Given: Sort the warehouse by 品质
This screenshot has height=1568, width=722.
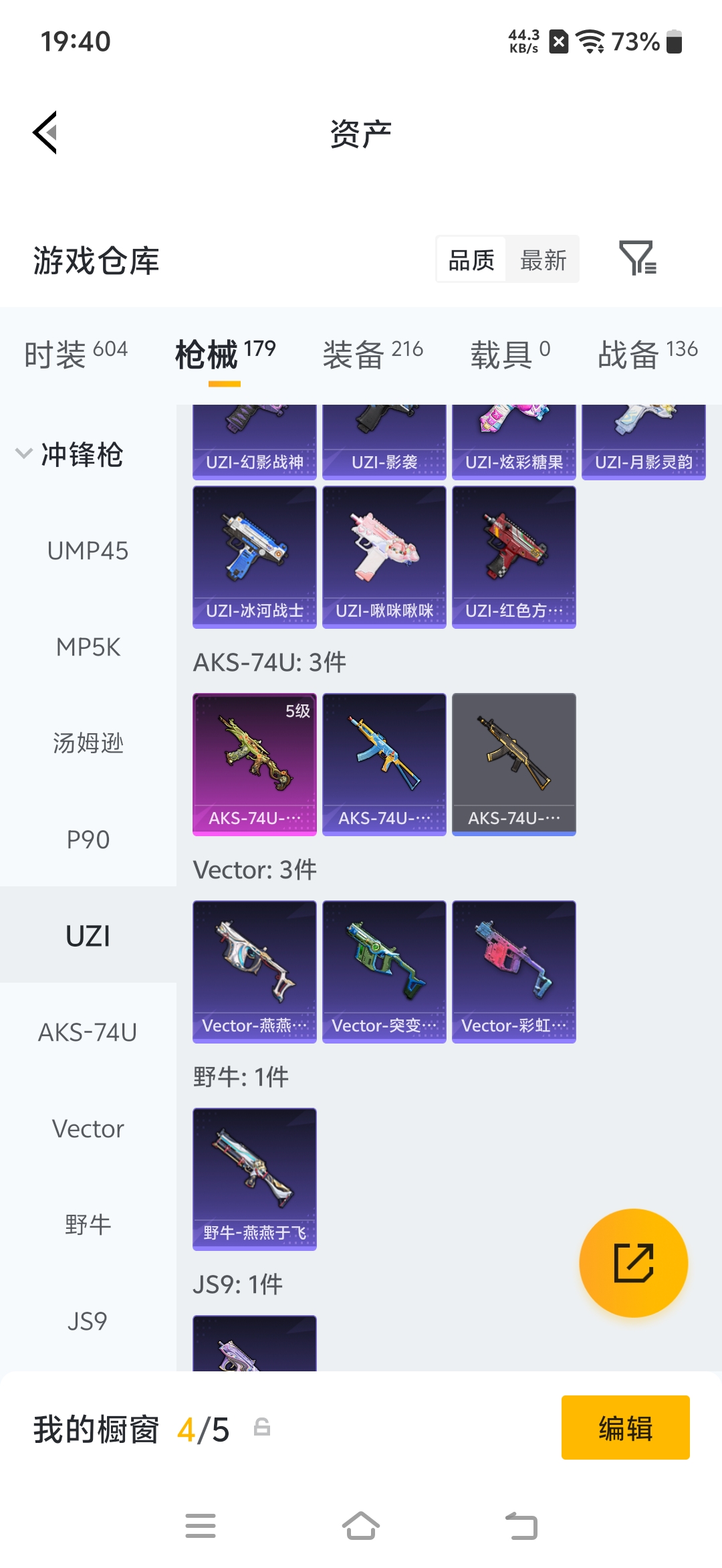Looking at the screenshot, I should [471, 260].
